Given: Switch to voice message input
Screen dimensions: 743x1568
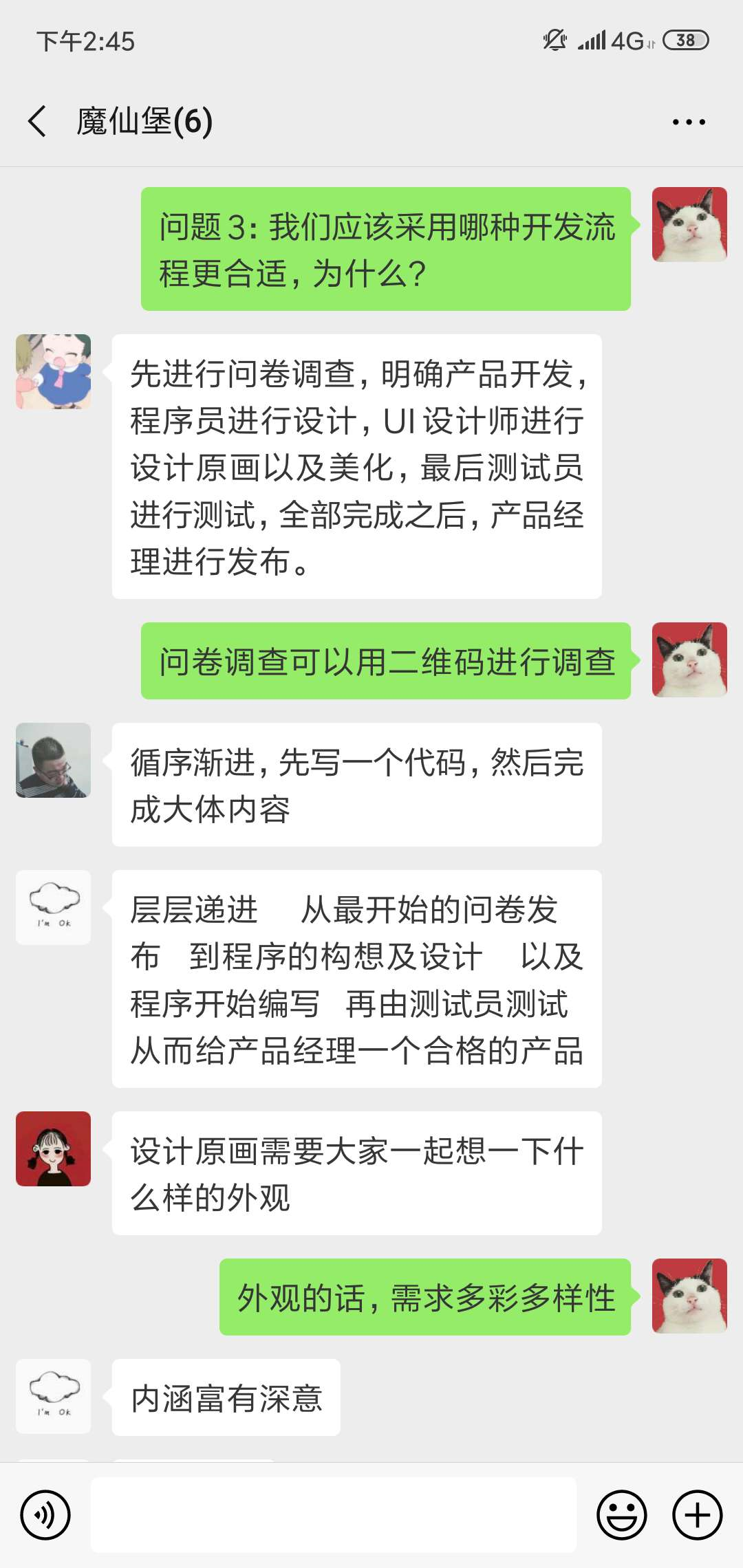Looking at the screenshot, I should [45, 1514].
